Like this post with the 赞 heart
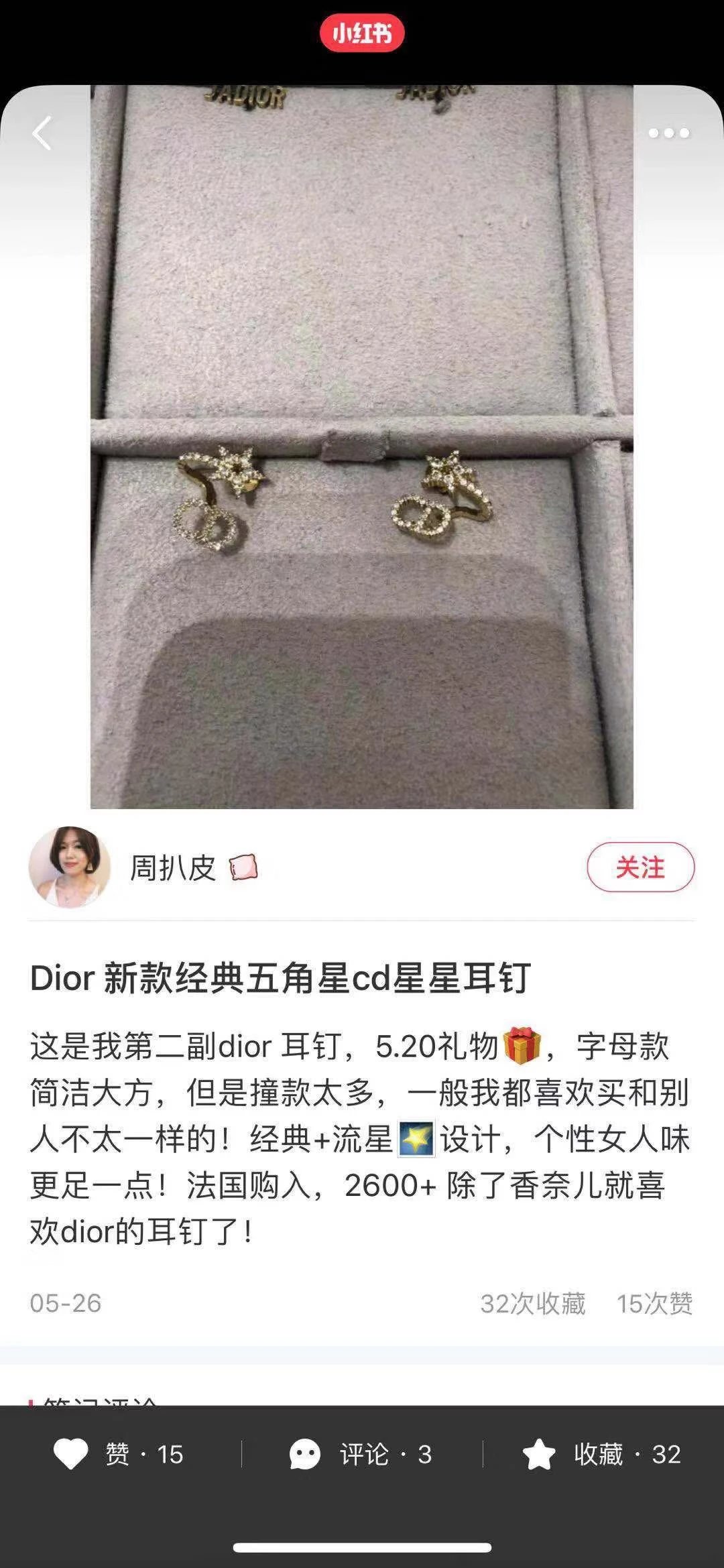 pos(71,1454)
